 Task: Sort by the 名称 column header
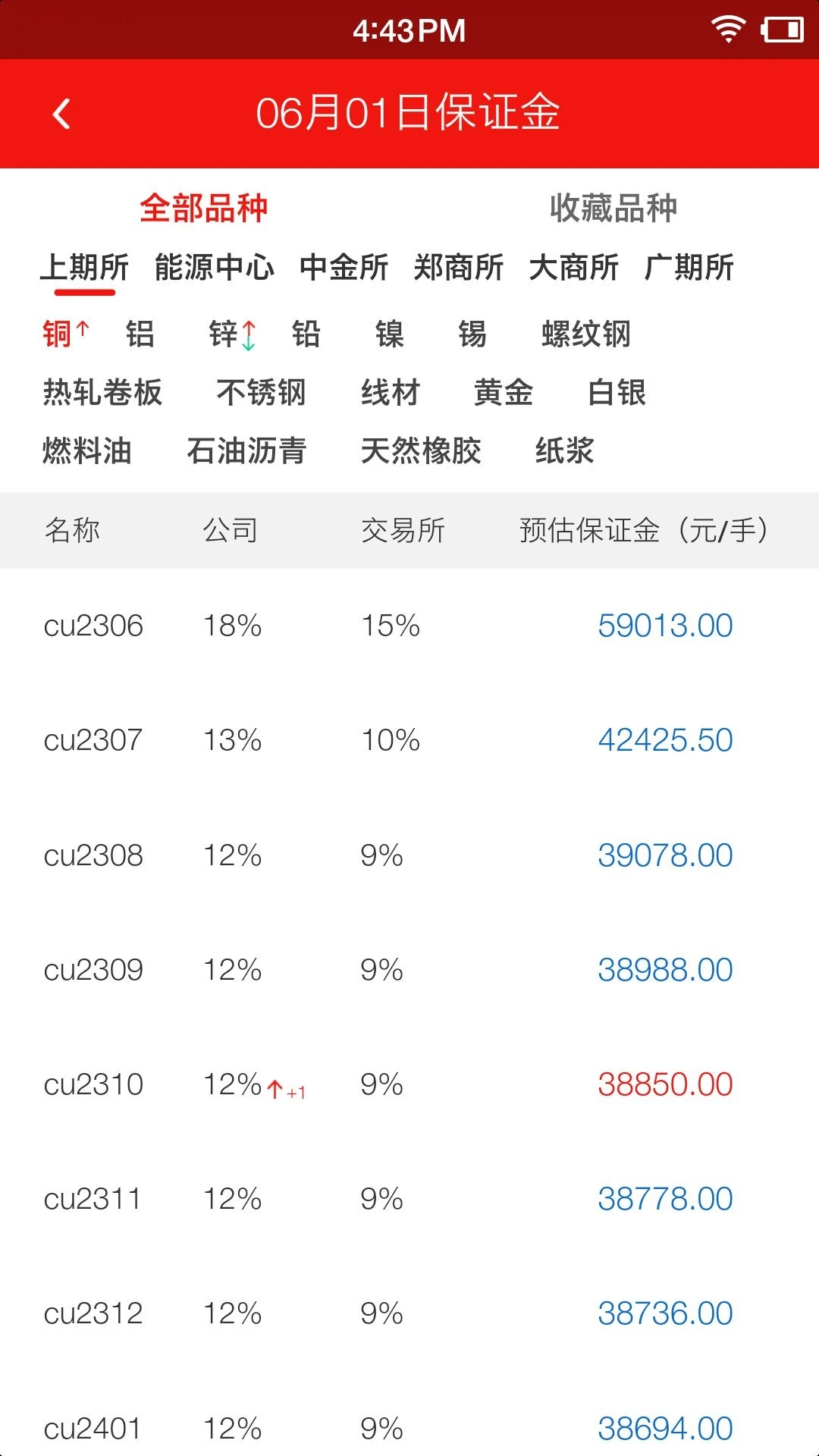(73, 531)
